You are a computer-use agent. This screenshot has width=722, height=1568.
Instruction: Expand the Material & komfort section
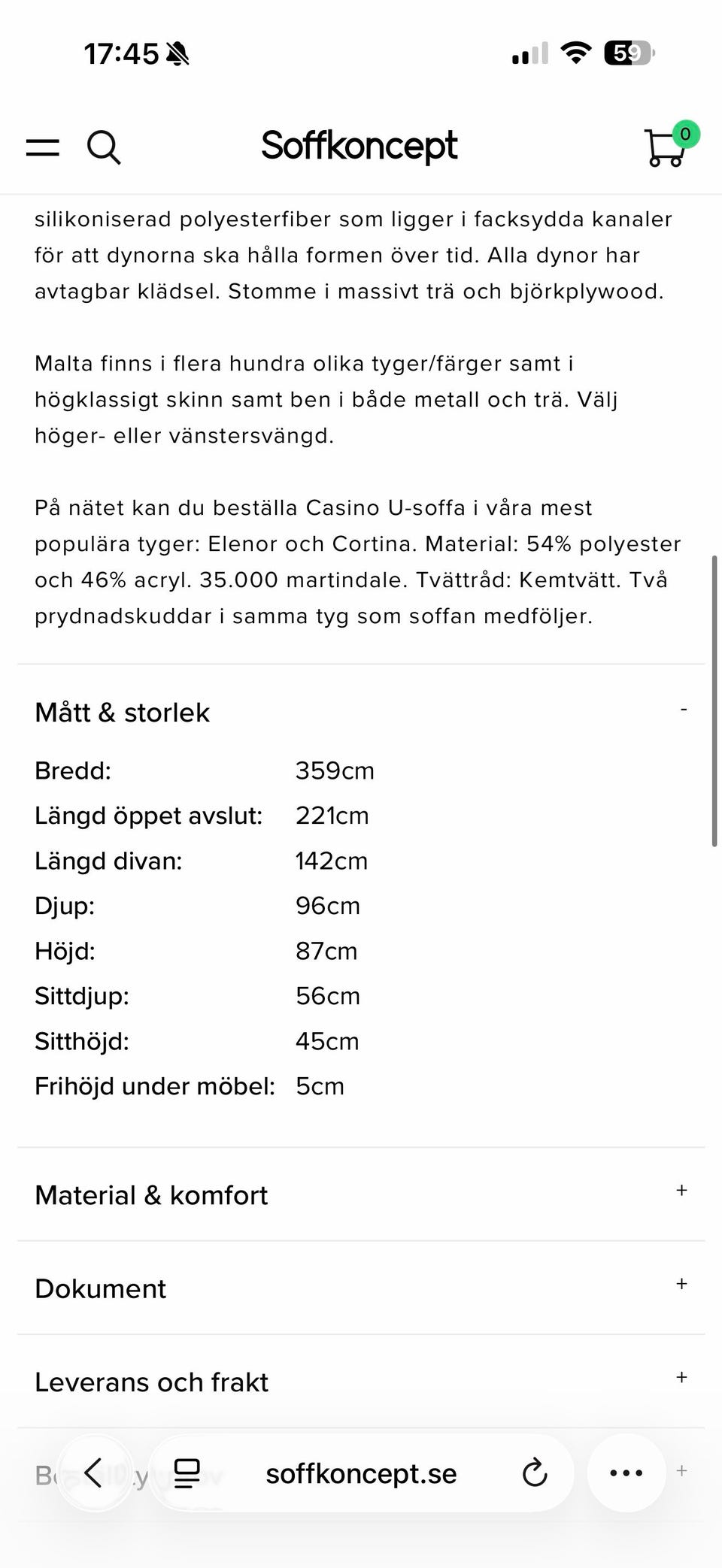click(361, 1194)
